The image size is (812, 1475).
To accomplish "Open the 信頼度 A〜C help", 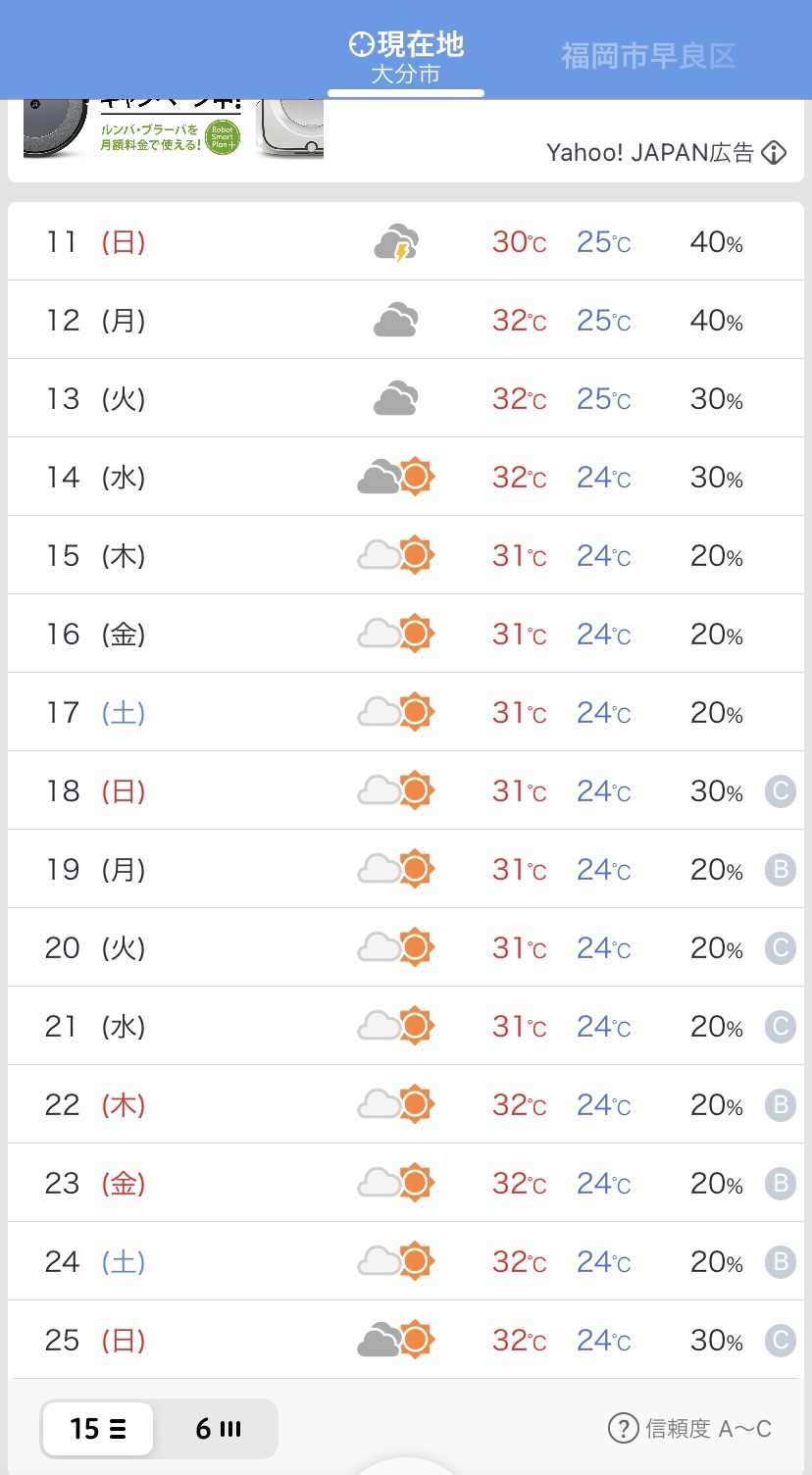I will pos(689,1429).
